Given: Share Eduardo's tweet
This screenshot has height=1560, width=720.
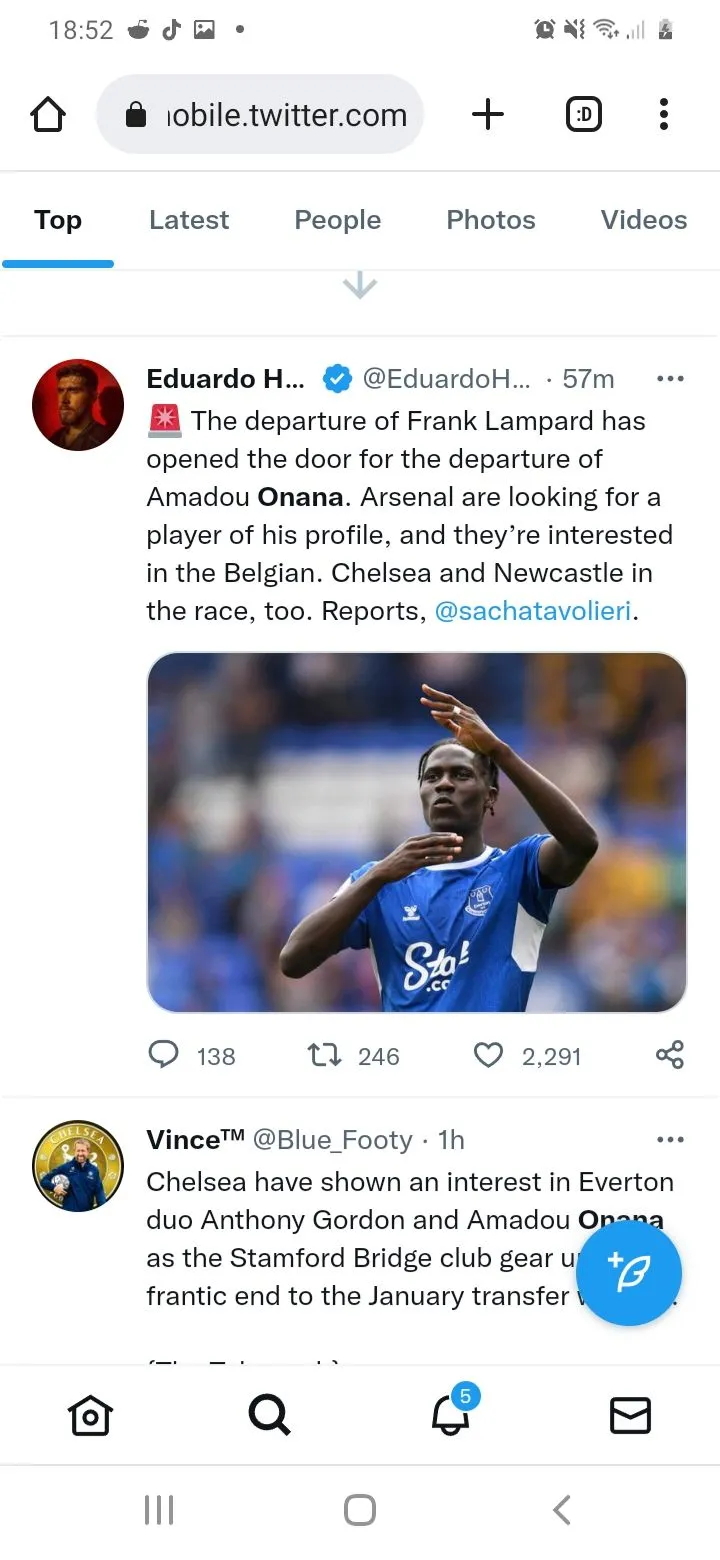Looking at the screenshot, I should click(669, 1055).
